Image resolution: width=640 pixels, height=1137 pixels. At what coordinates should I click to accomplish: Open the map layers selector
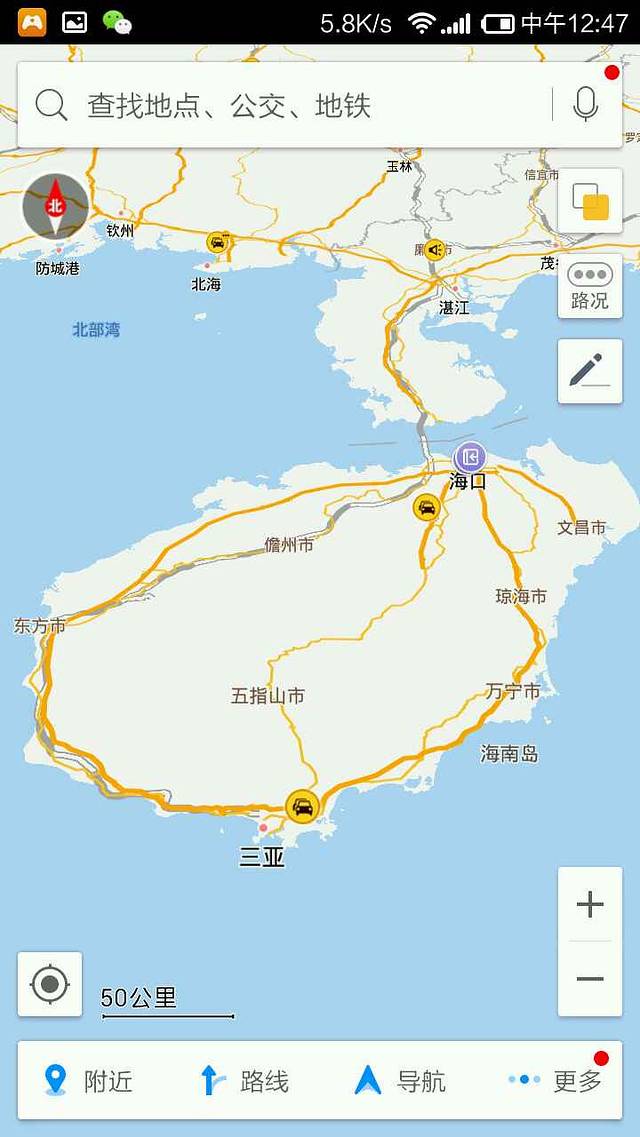tap(590, 201)
